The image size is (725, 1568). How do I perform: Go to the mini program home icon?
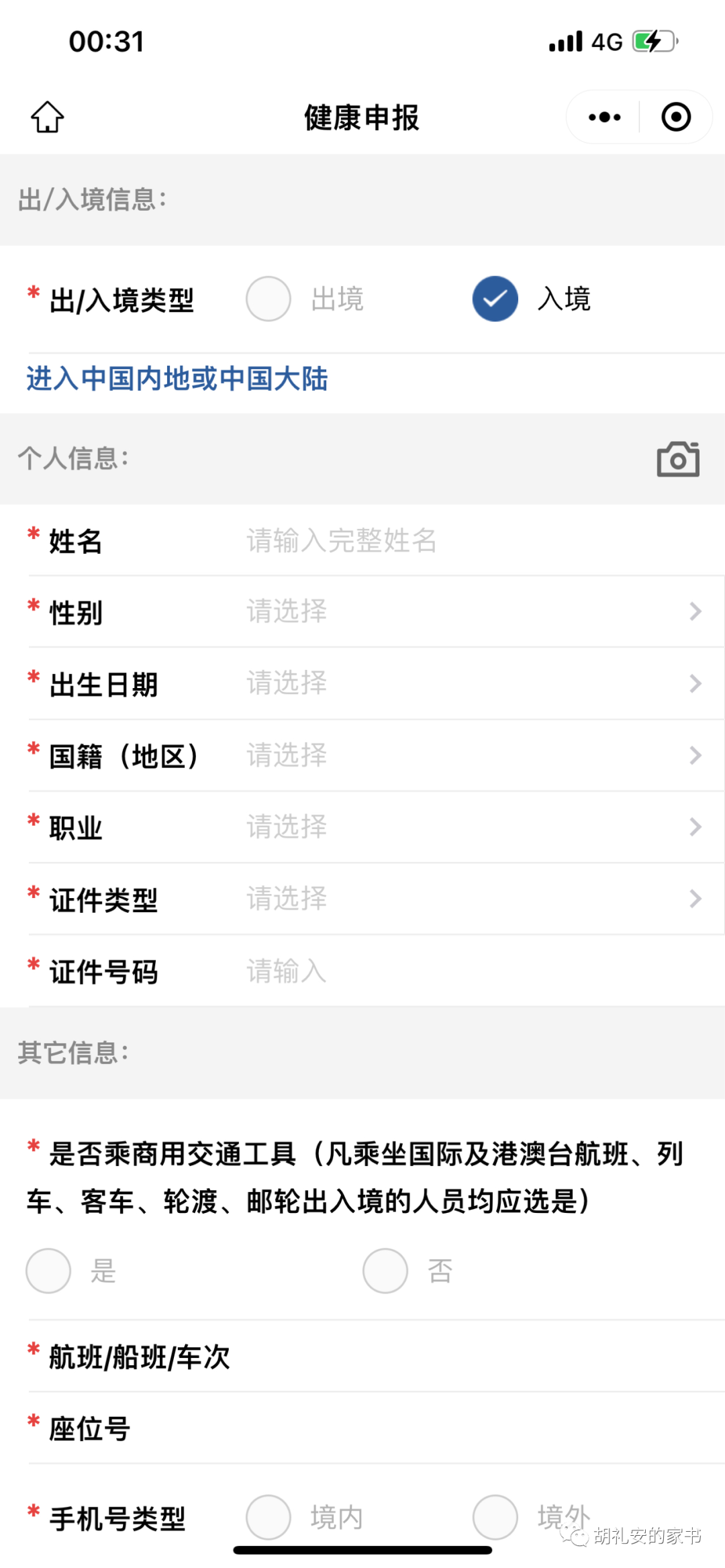(x=48, y=117)
